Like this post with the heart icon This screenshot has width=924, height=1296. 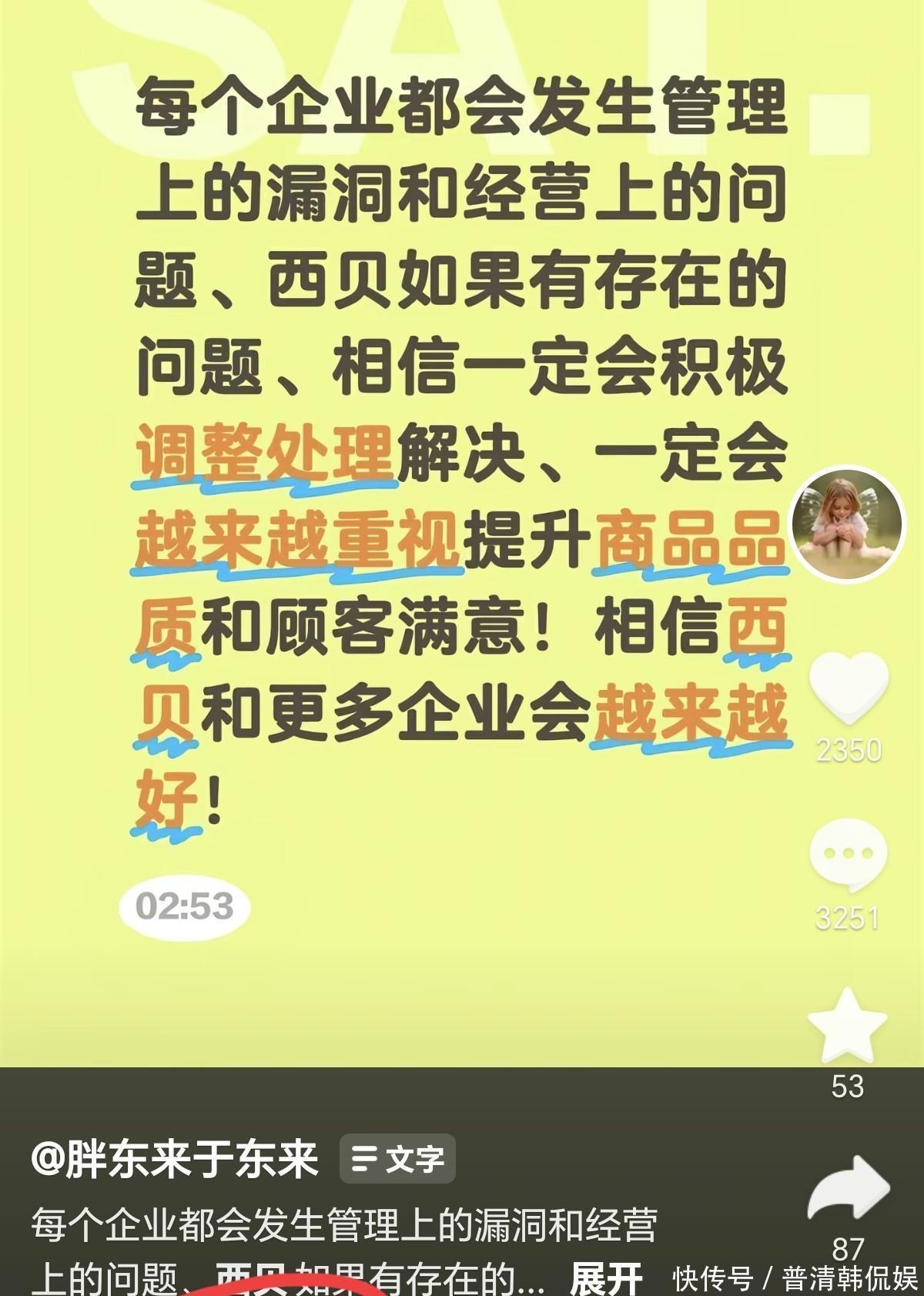(849, 688)
